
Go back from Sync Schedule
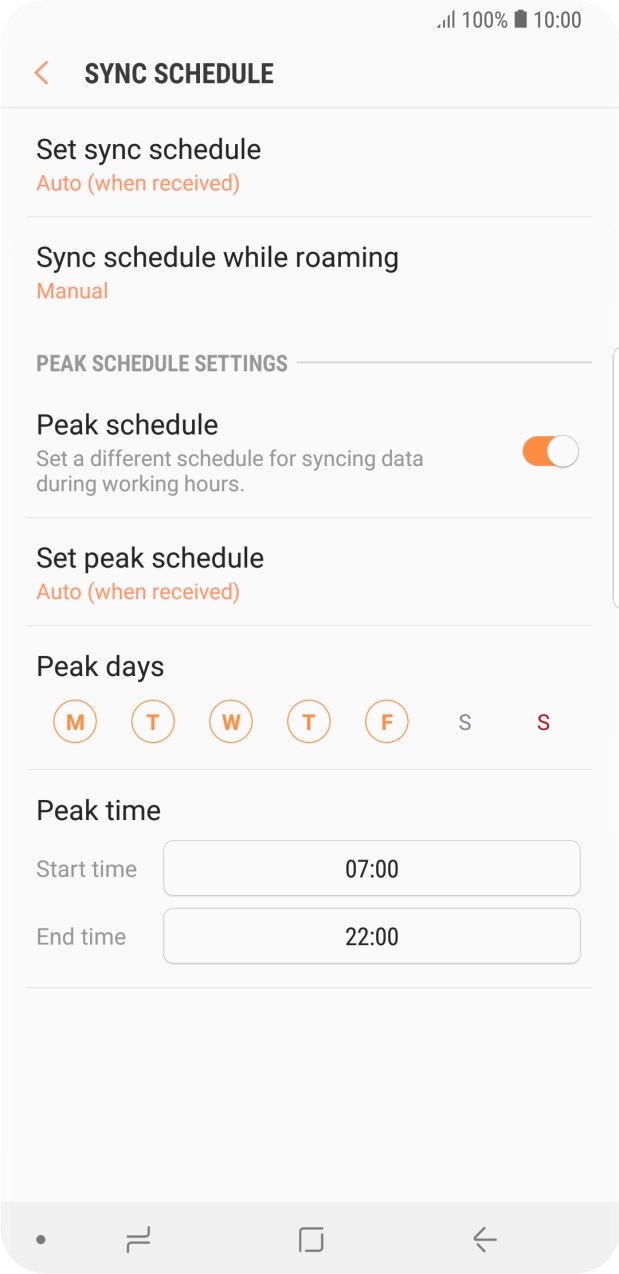41,73
